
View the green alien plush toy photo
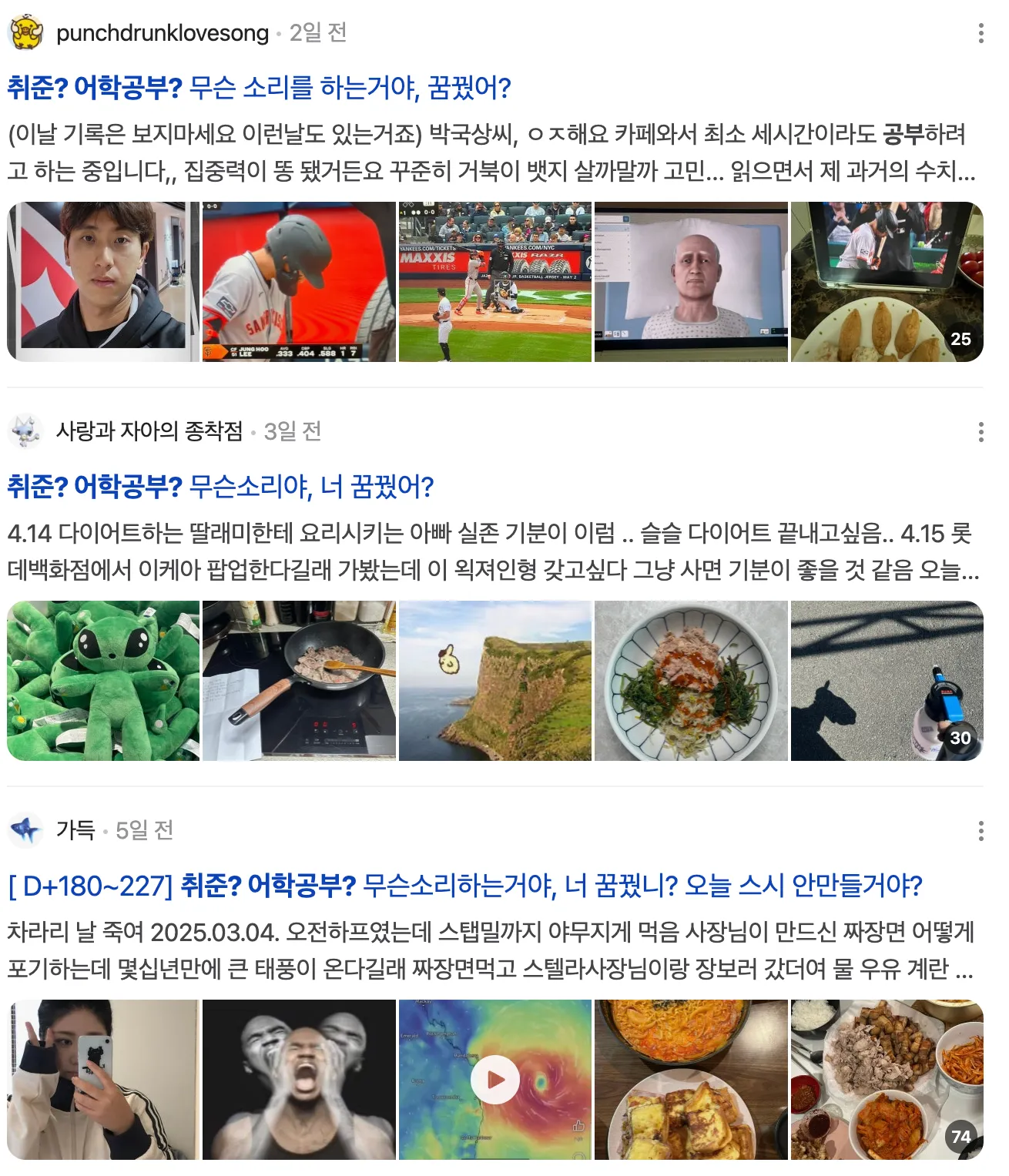pyautogui.click(x=103, y=681)
